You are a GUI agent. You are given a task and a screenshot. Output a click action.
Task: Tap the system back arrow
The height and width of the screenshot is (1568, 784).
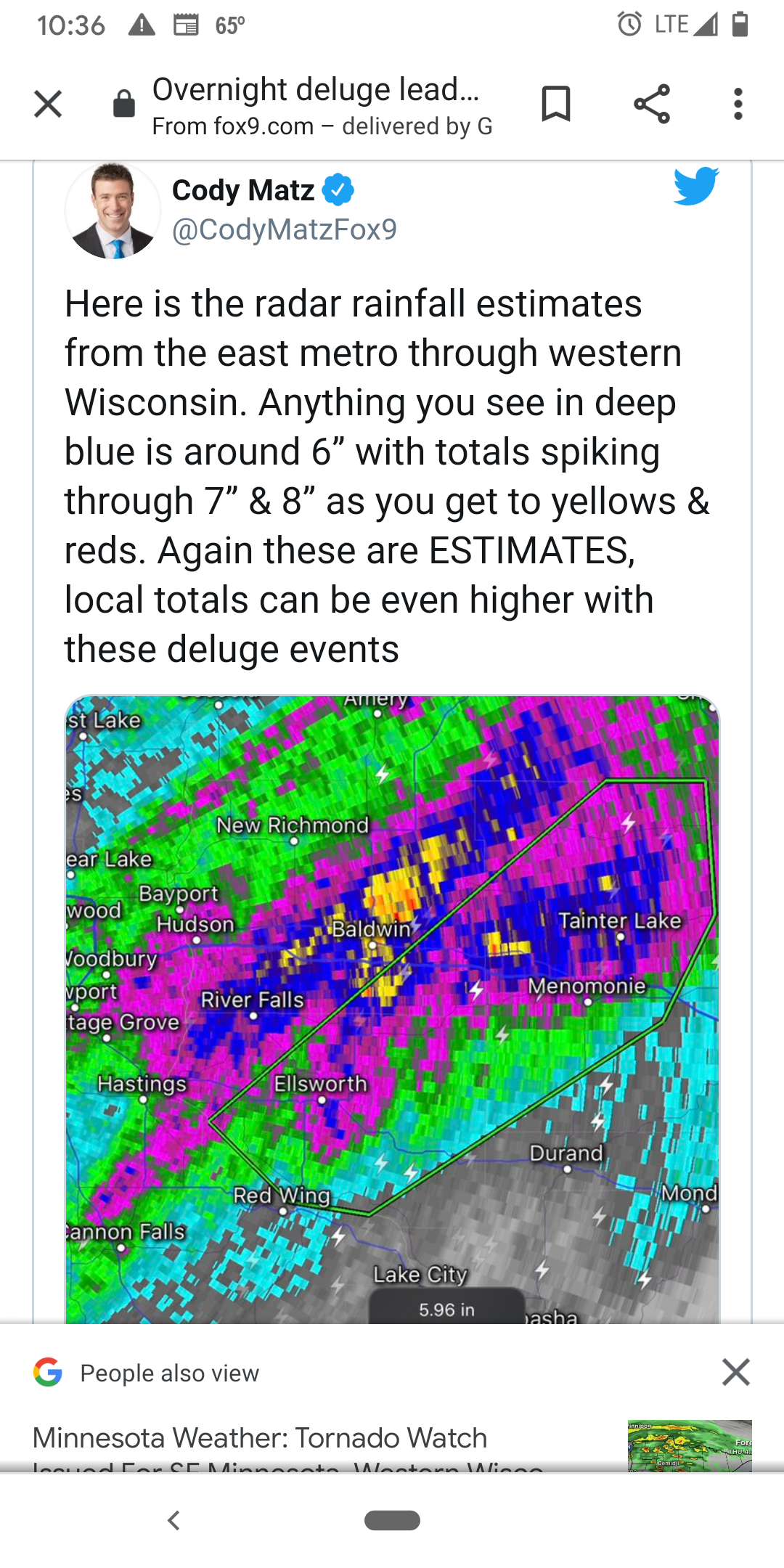173,1520
